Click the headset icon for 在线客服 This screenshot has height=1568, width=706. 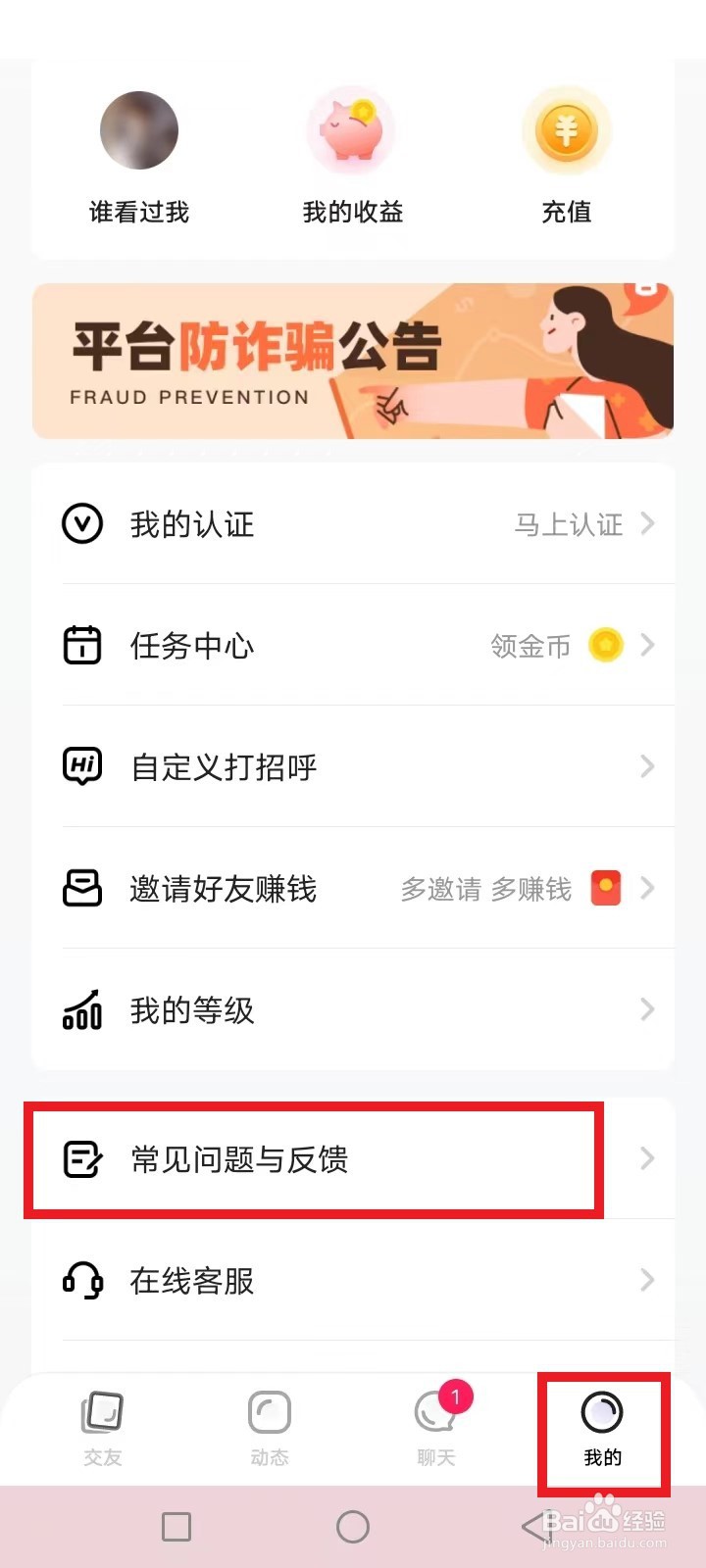[x=82, y=1281]
